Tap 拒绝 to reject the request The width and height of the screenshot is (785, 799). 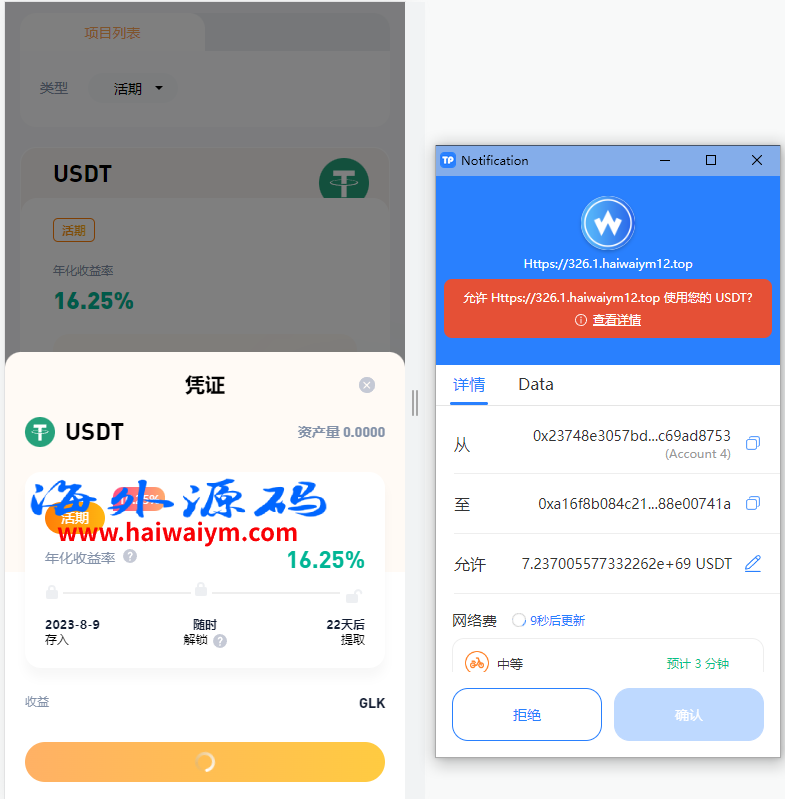(526, 714)
